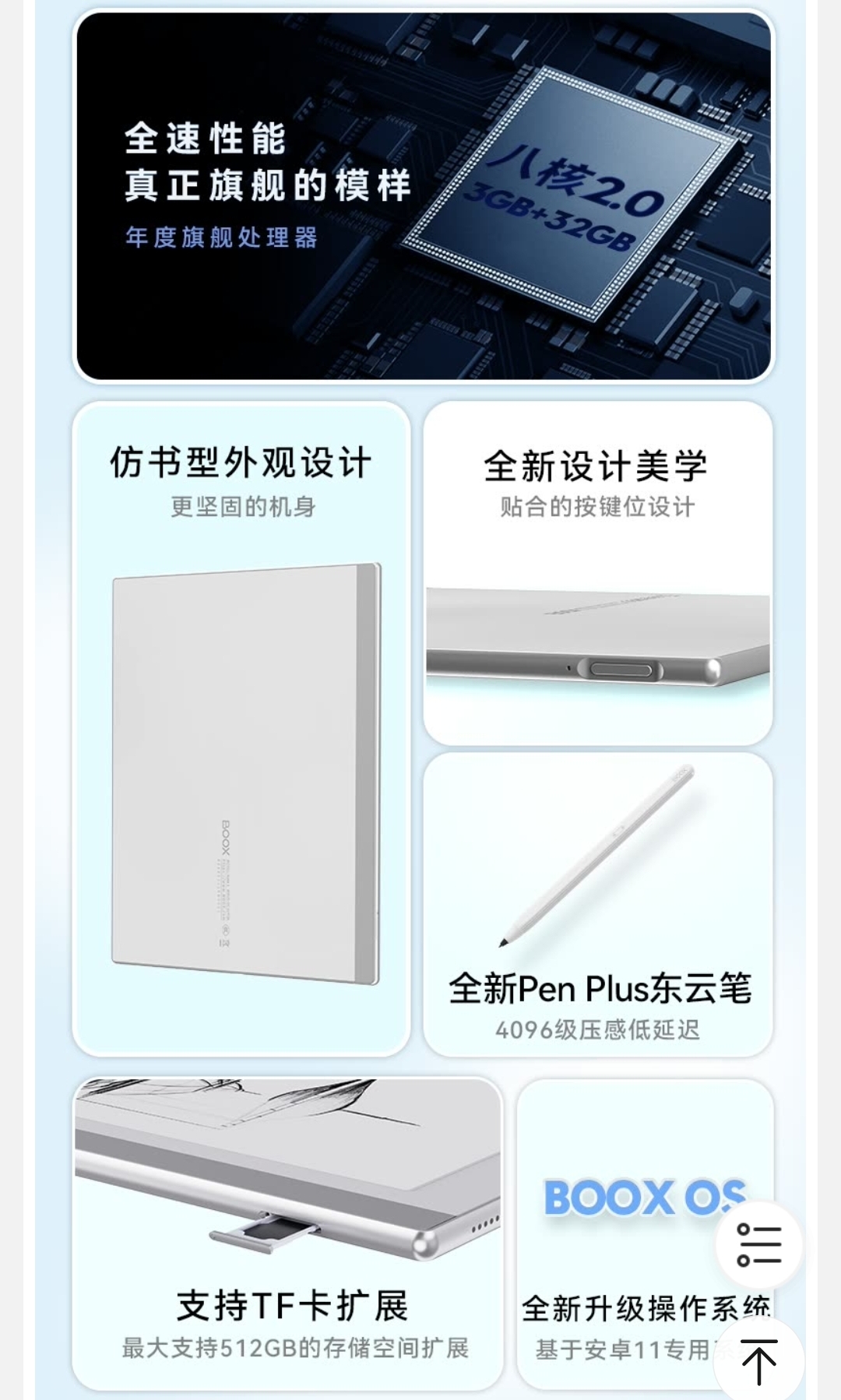Click the 贴合的按键位设计 description
This screenshot has width=841, height=1400.
(x=600, y=505)
